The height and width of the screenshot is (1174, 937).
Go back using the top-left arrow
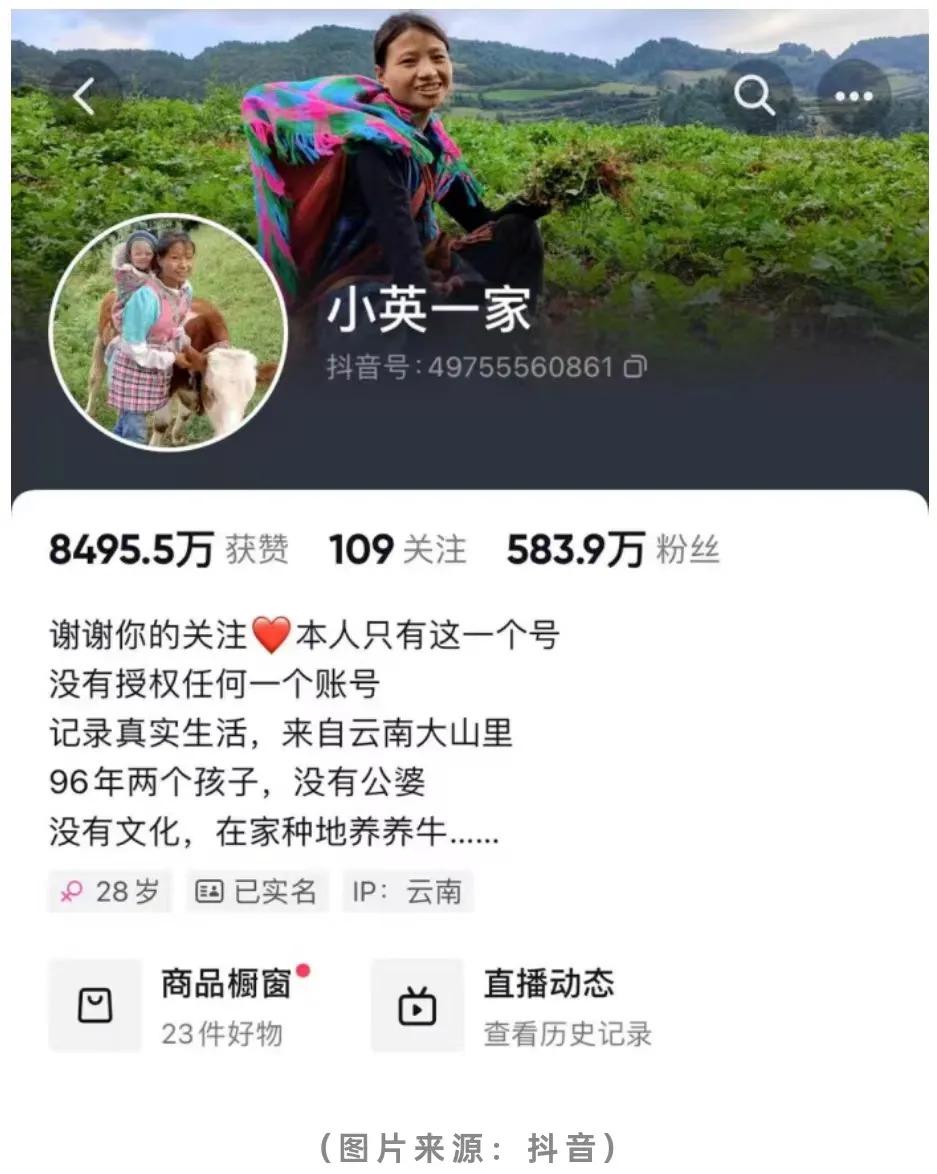pos(85,97)
